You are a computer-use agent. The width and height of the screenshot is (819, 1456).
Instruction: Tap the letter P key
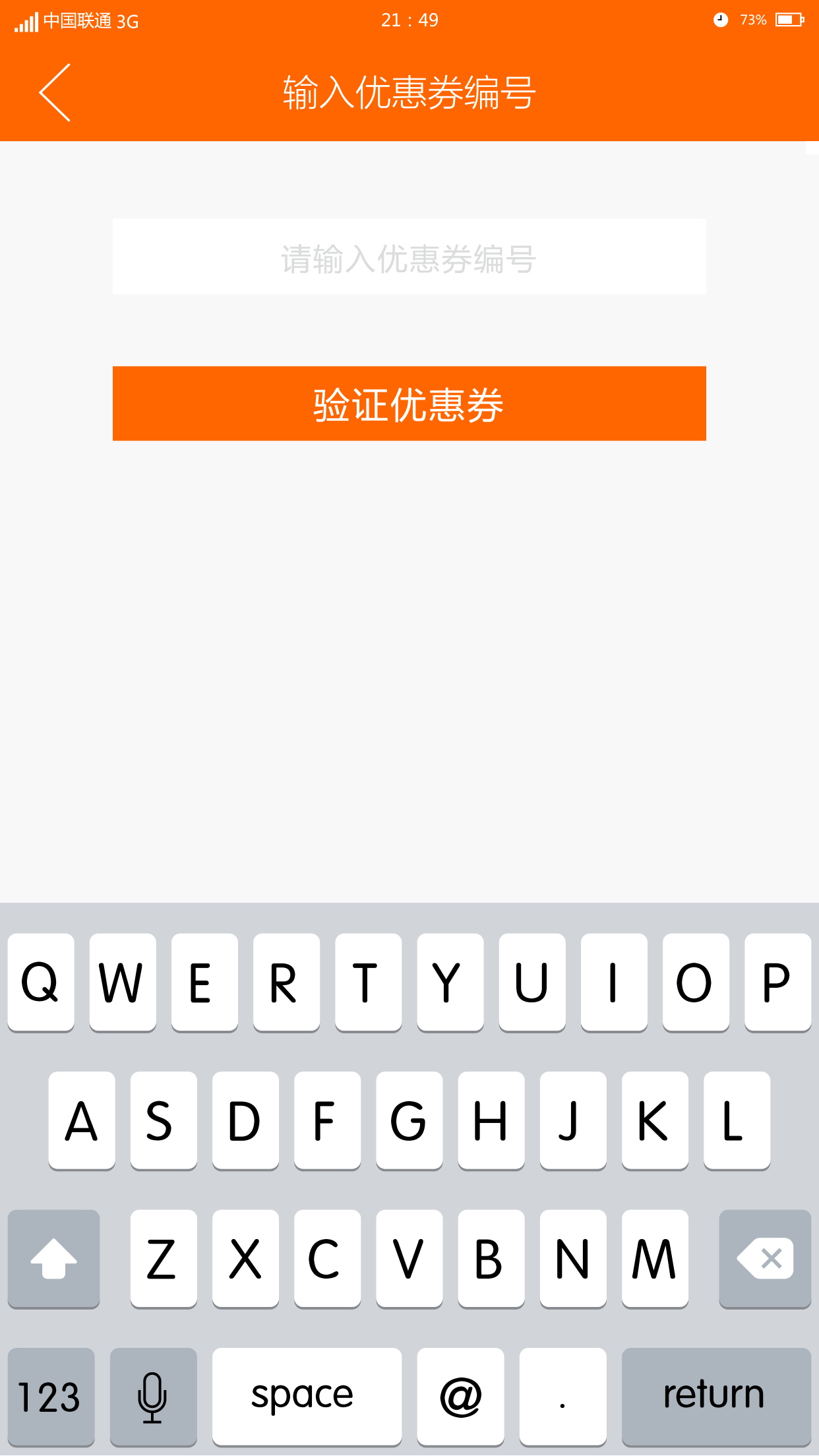point(778,983)
